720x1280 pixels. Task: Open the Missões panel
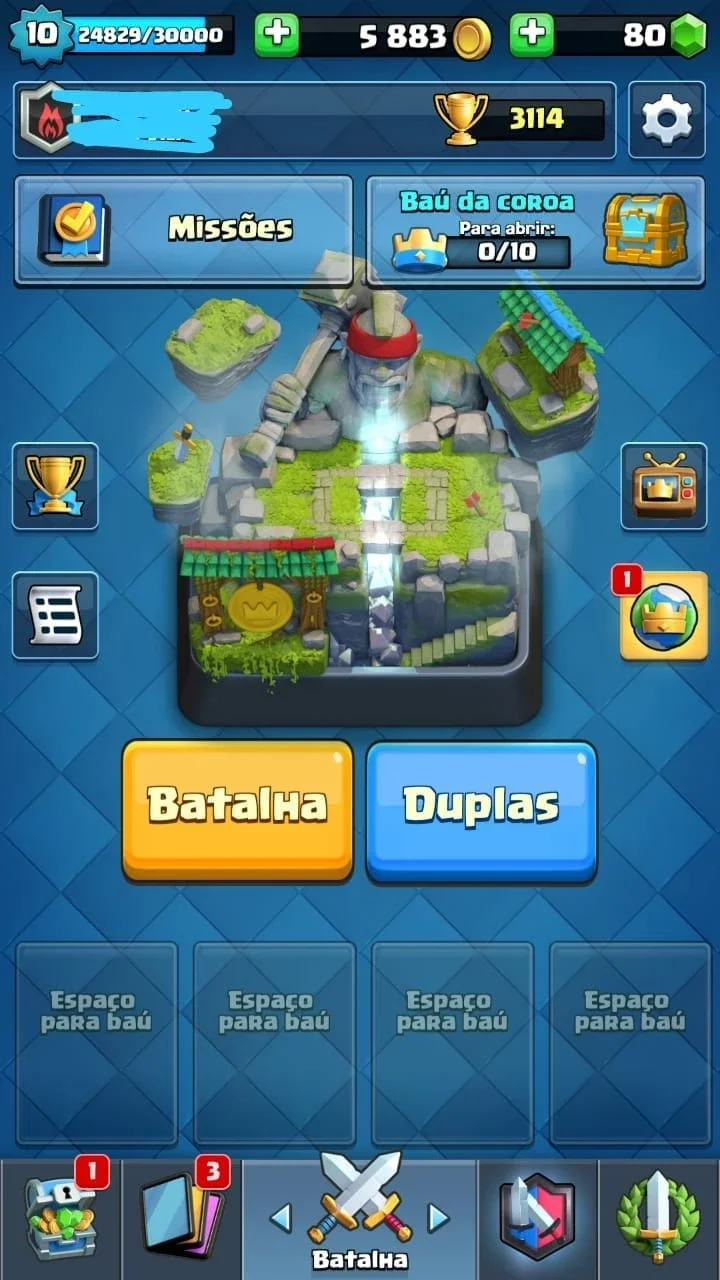point(184,230)
